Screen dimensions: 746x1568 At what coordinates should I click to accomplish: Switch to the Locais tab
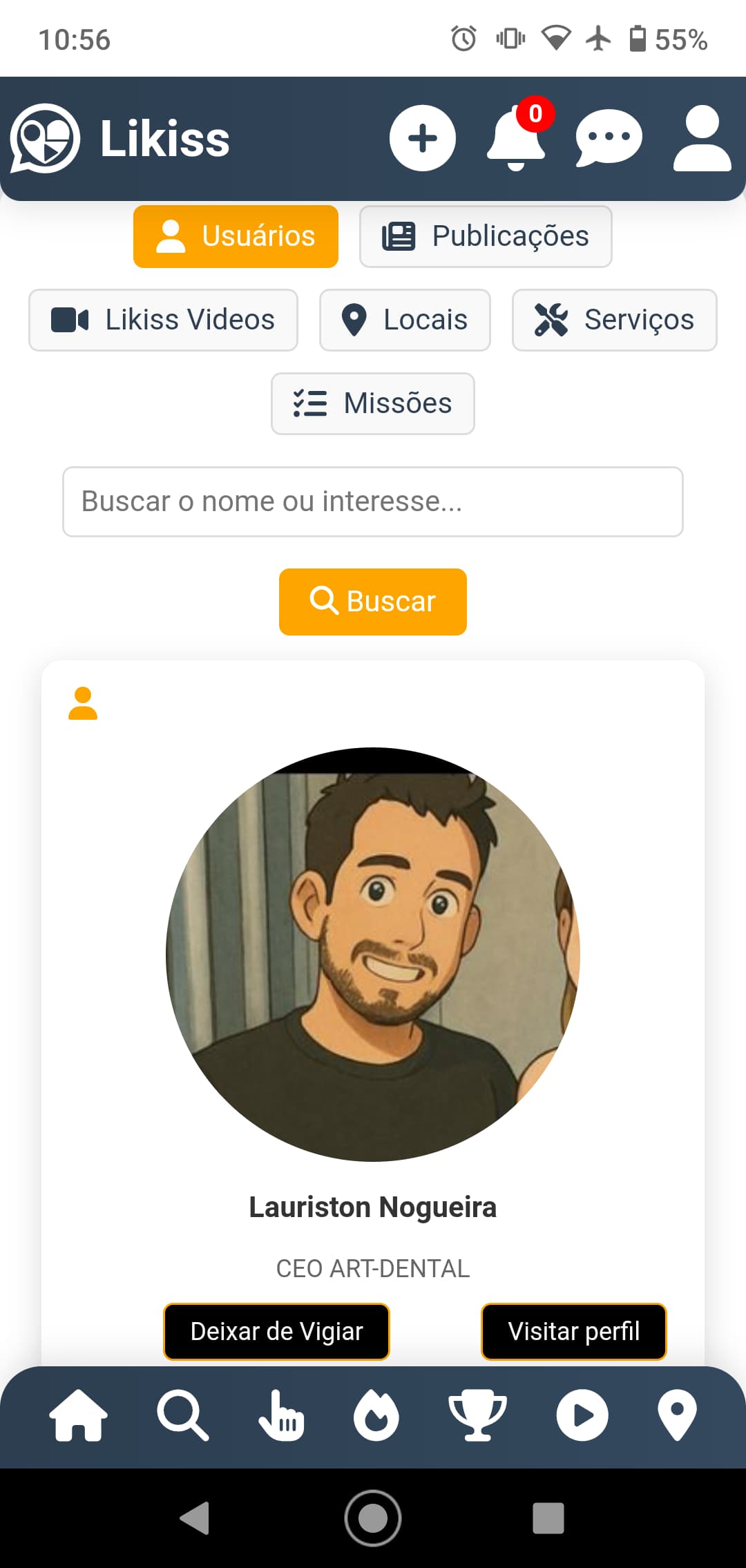pos(405,320)
